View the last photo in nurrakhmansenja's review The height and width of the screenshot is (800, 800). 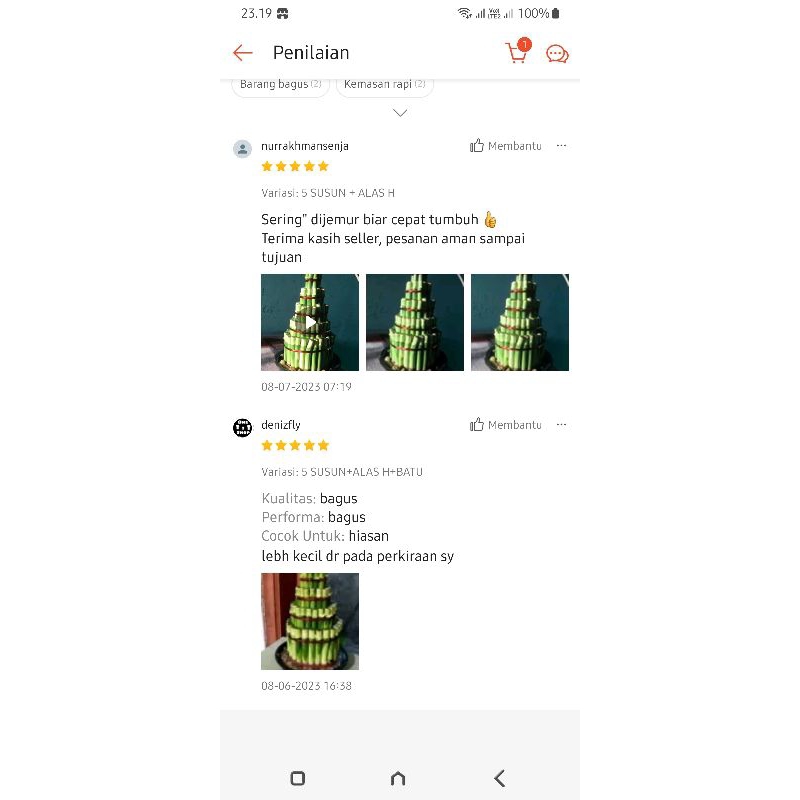[x=519, y=322]
